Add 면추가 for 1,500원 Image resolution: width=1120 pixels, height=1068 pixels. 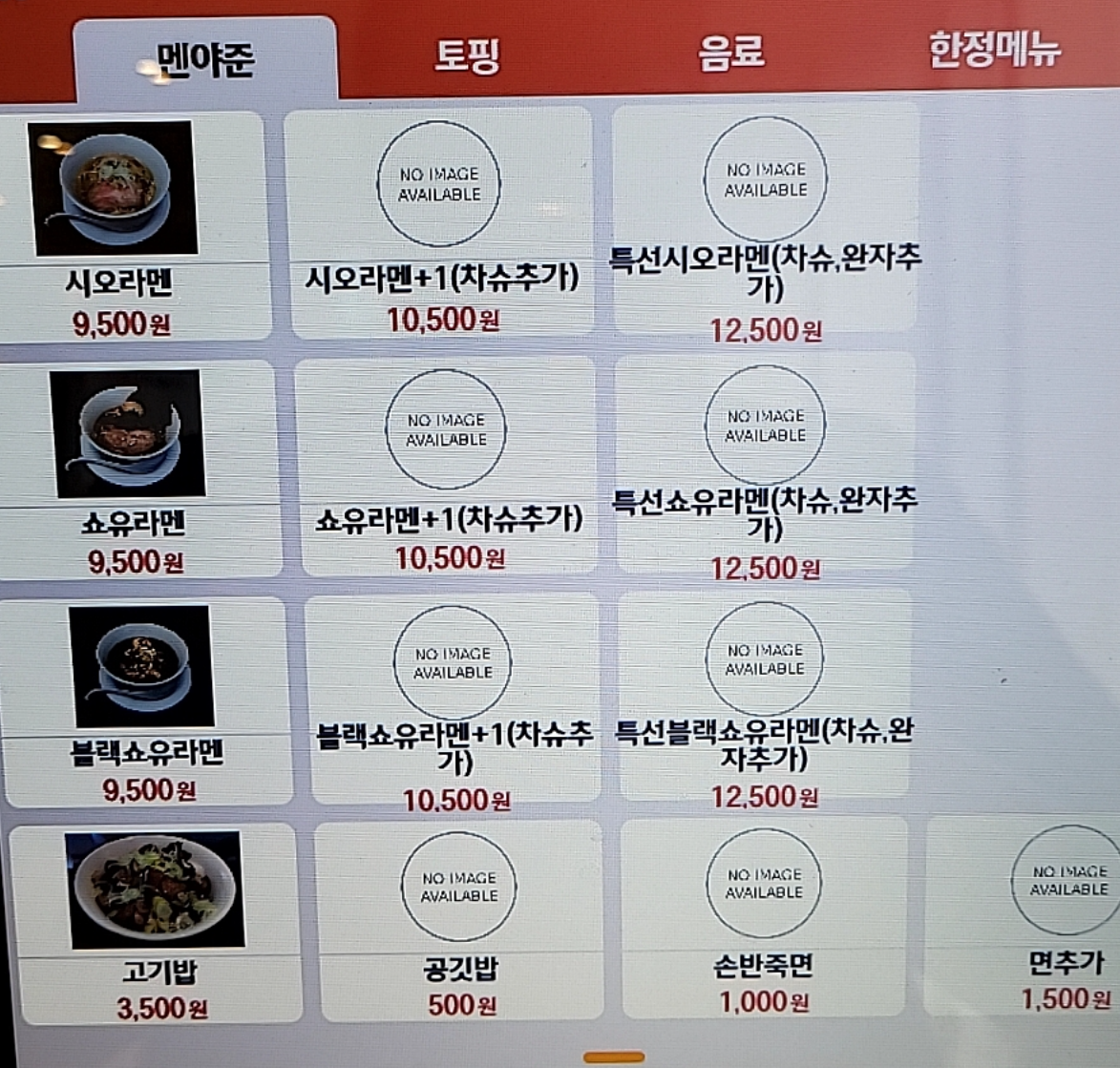coord(1050,916)
